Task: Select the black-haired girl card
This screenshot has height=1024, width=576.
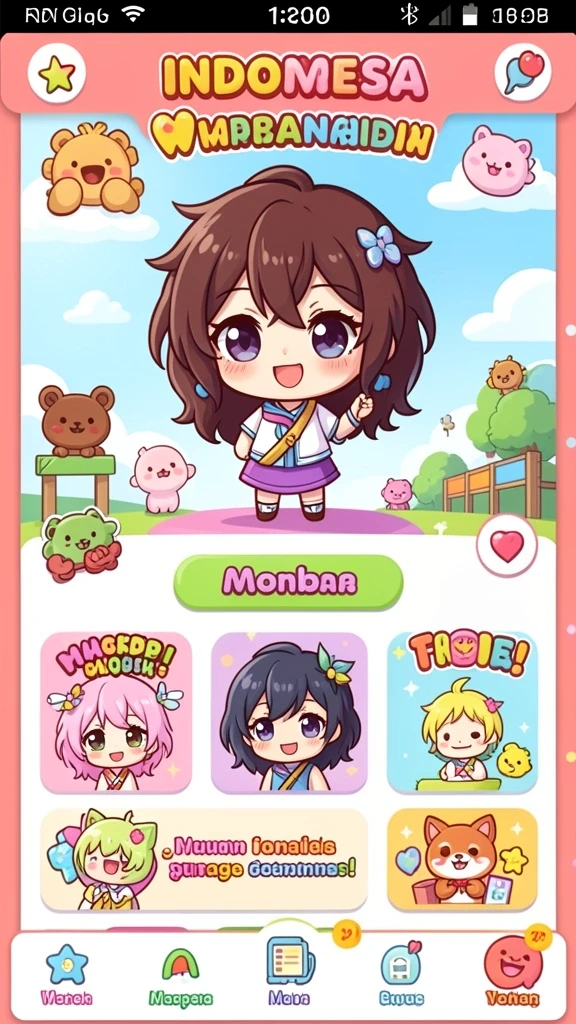Action: [289, 712]
